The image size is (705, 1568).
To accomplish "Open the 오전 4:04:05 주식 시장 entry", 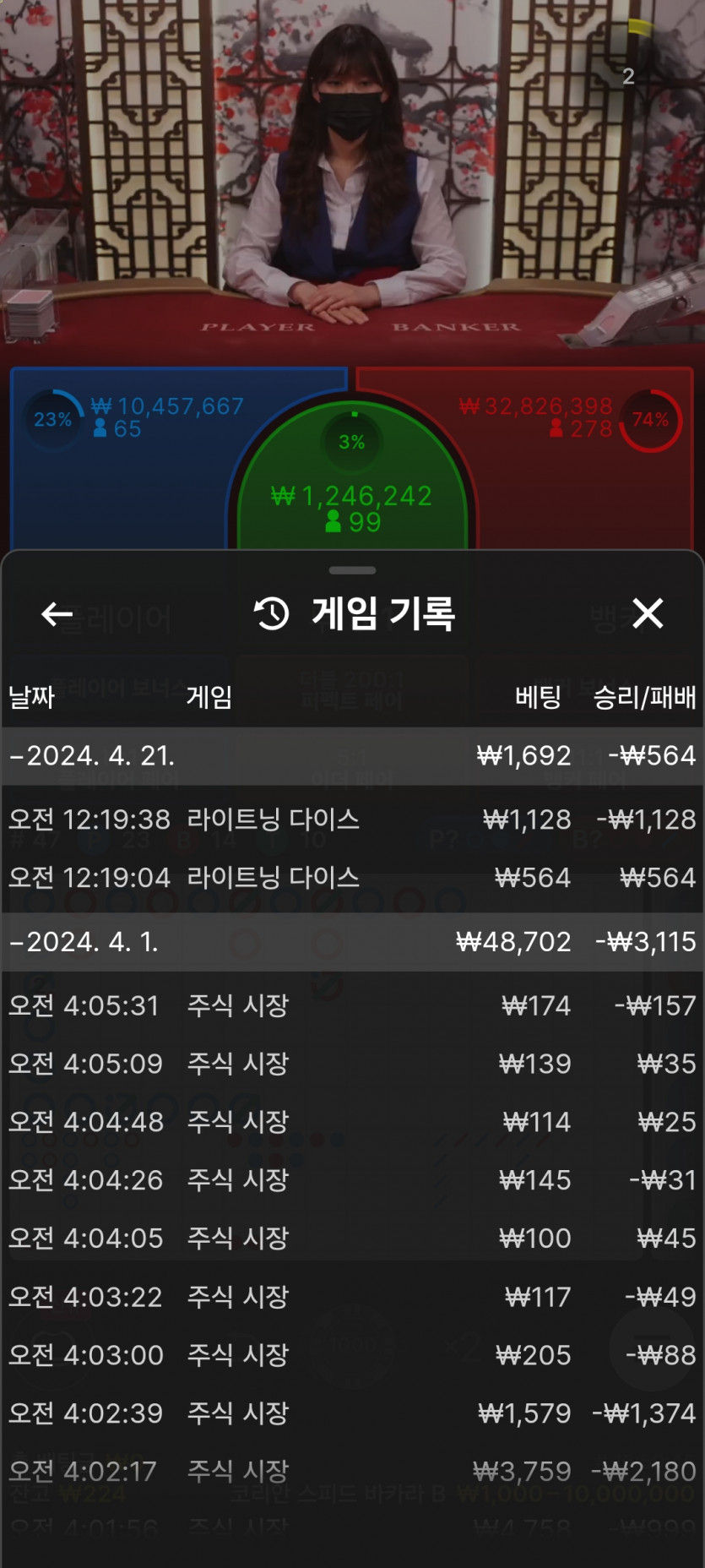I will click(352, 1239).
